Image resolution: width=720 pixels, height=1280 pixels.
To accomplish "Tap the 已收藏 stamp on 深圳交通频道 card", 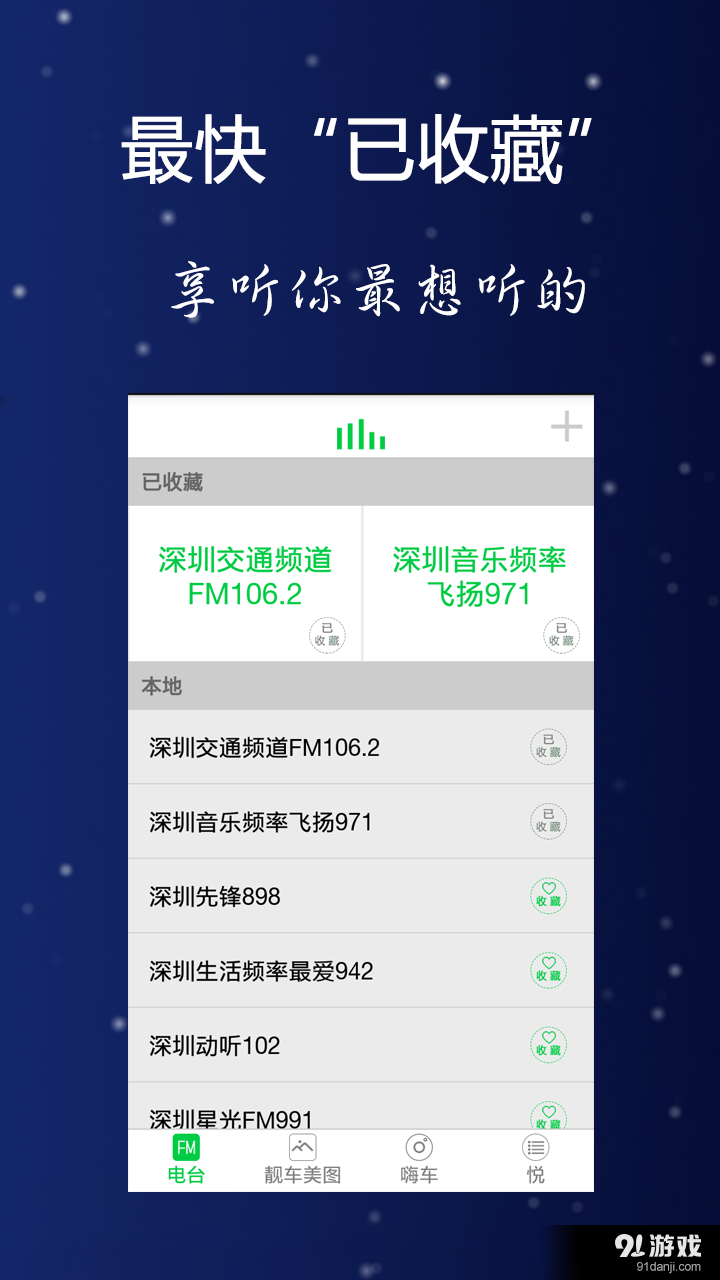I will (328, 634).
